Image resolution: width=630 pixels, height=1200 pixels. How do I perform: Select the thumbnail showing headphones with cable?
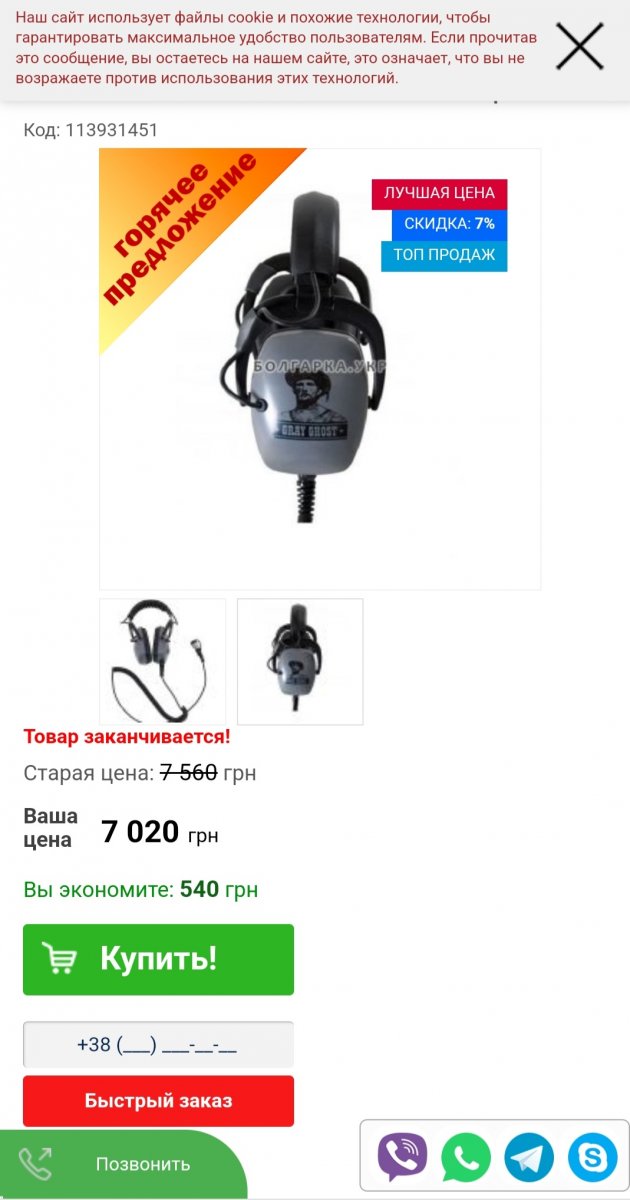click(x=163, y=661)
